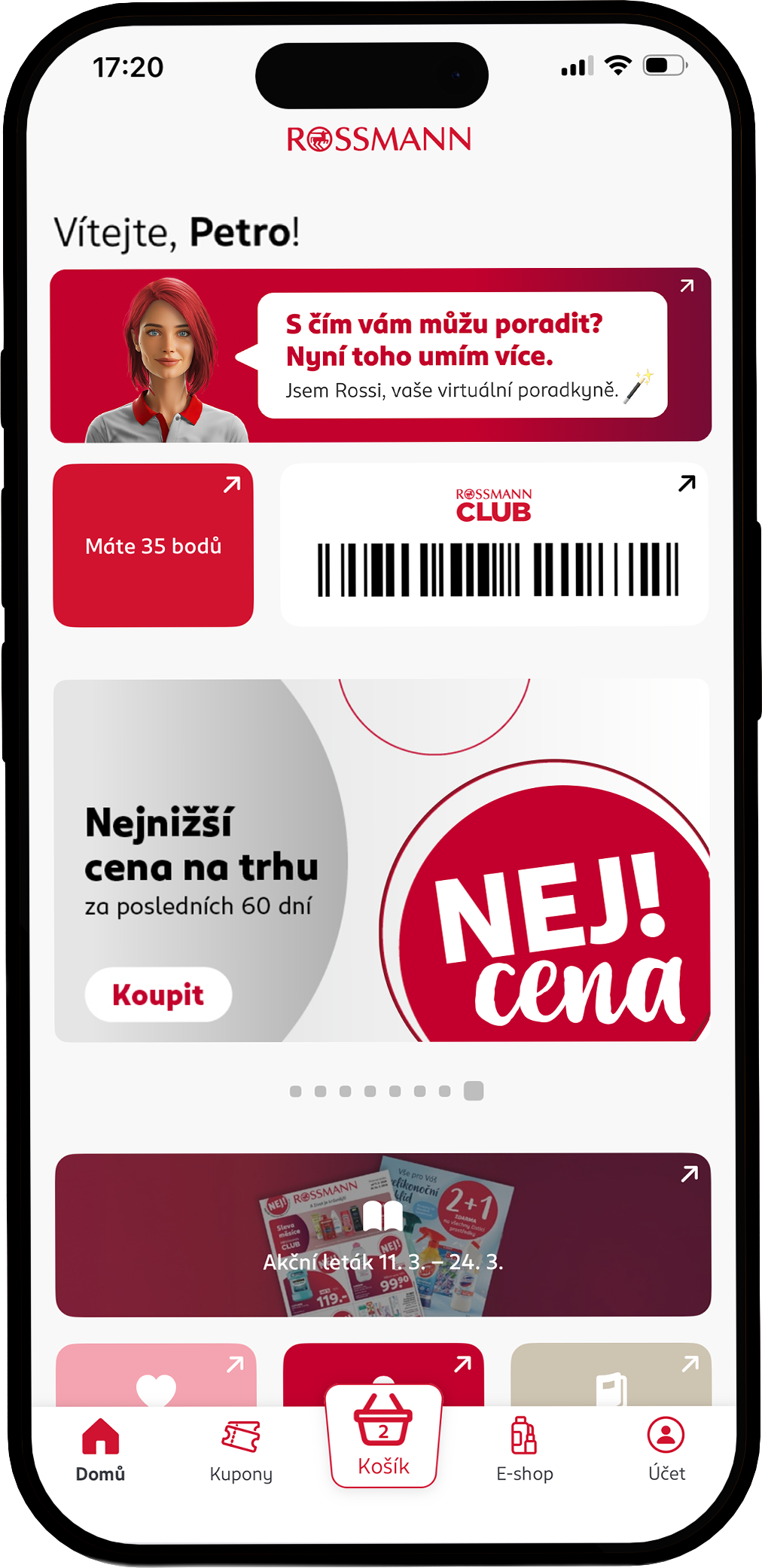Open the Rossmann Club barcode card

493,545
